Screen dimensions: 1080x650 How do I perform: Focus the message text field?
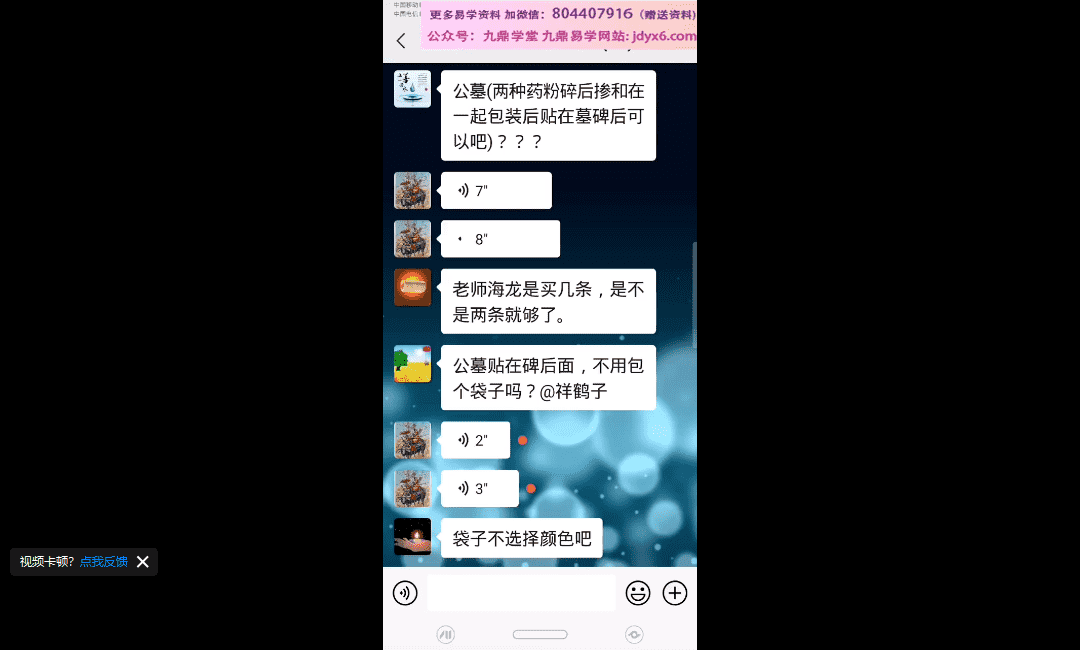point(521,593)
